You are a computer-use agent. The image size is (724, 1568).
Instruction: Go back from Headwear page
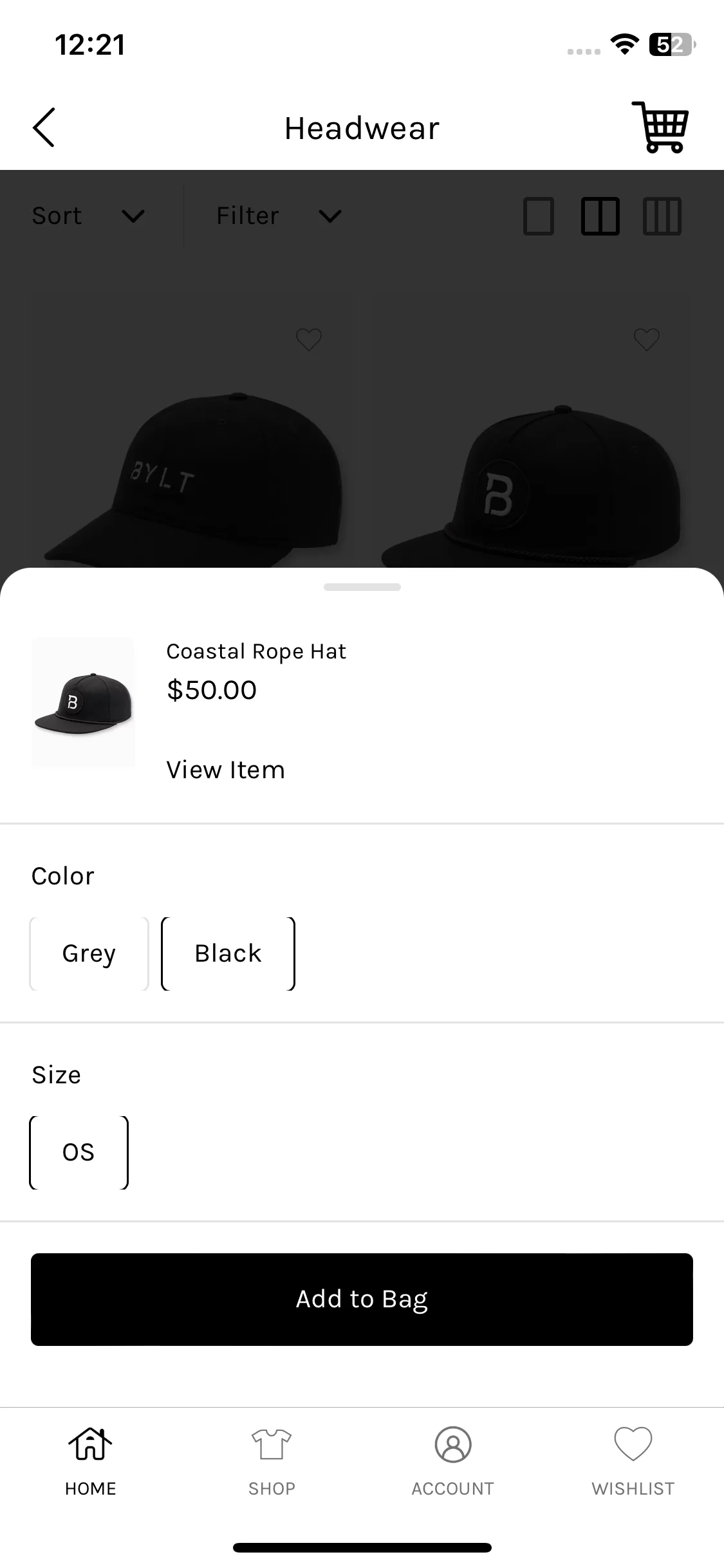pyautogui.click(x=44, y=127)
